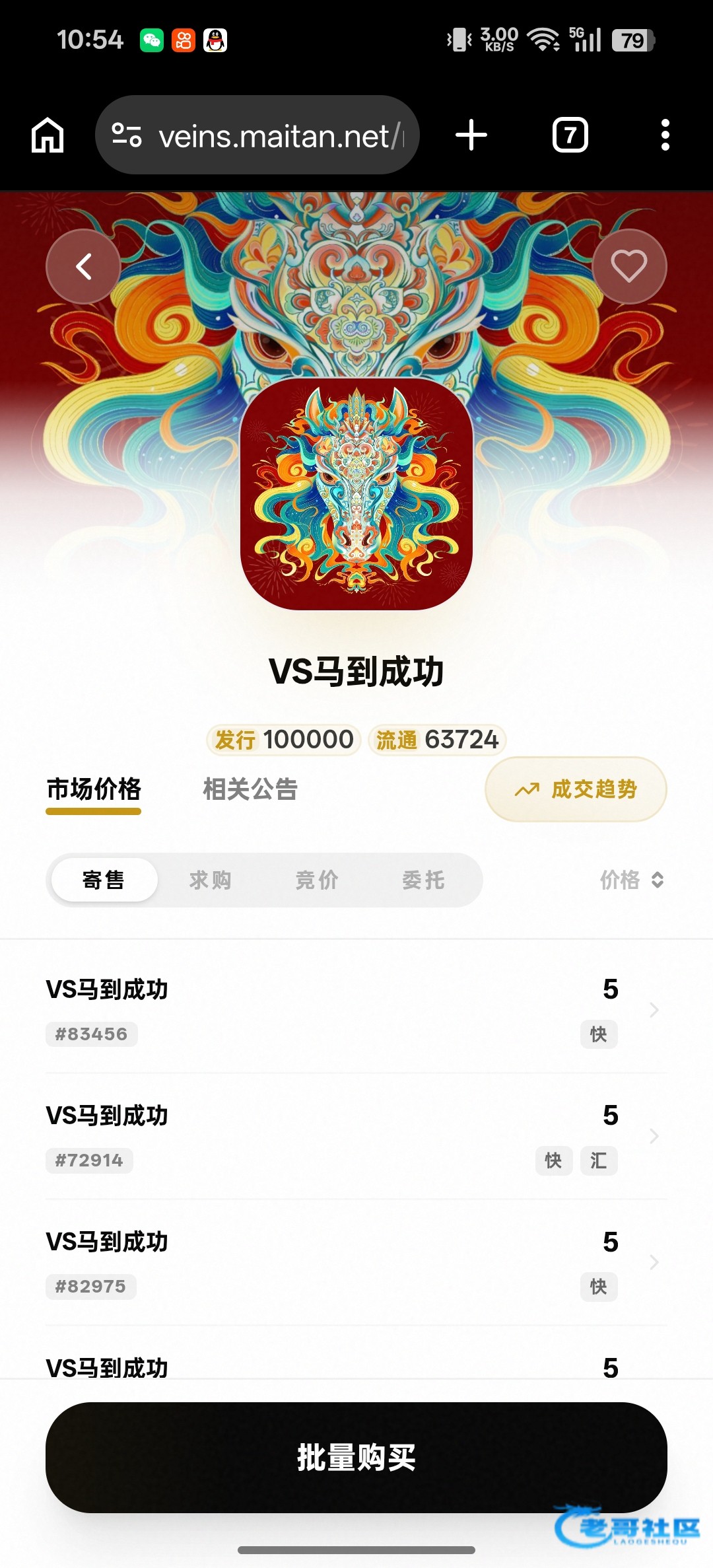The image size is (713, 1568).
Task: Go back using the arrow over the banner
Action: (83, 267)
